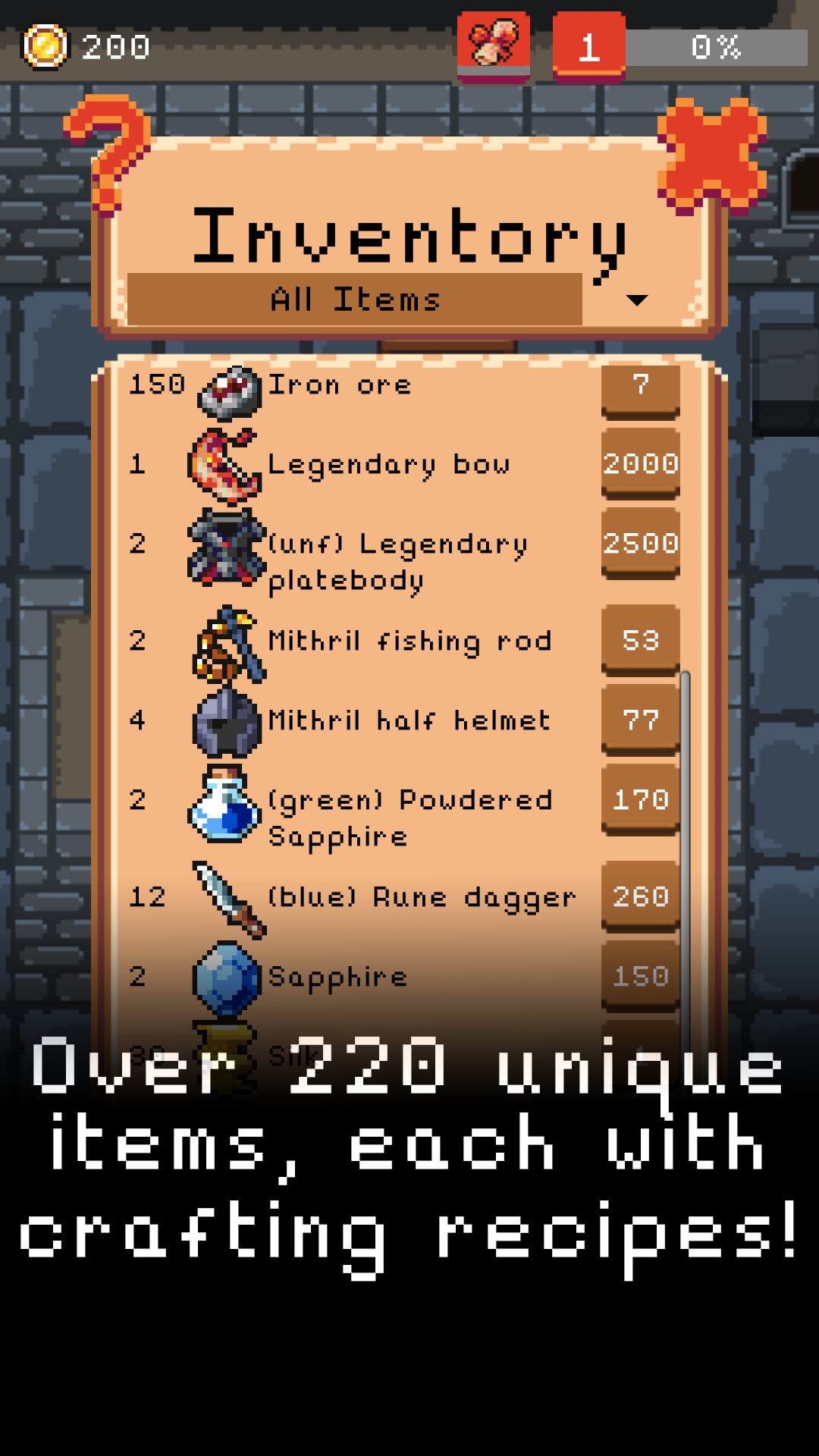Screen dimensions: 819x1456
Task: Open the All Items filter dropdown
Action: [353, 298]
